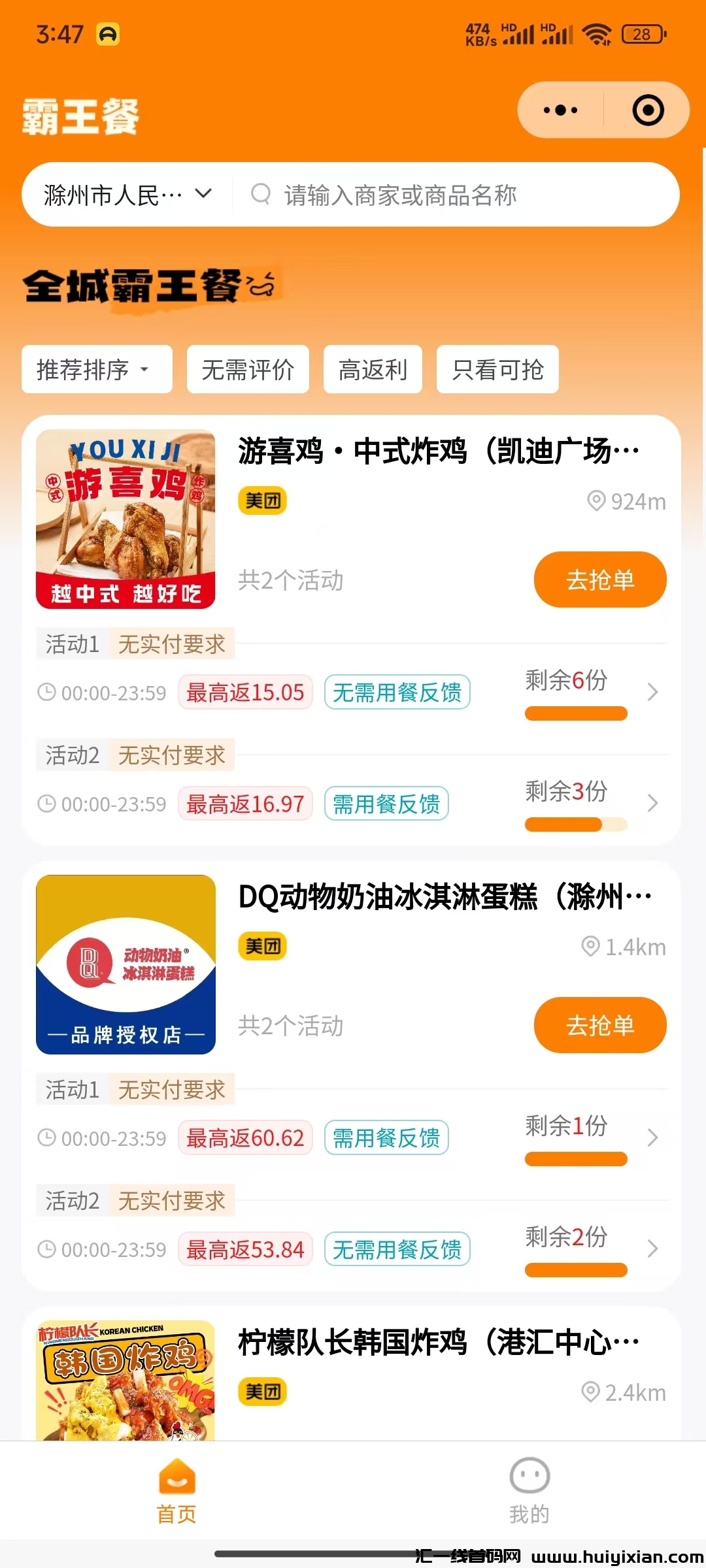Tap 去抢单 for DQ动物奶油冰淇淋蛋糕
706x1568 pixels.
(599, 1025)
